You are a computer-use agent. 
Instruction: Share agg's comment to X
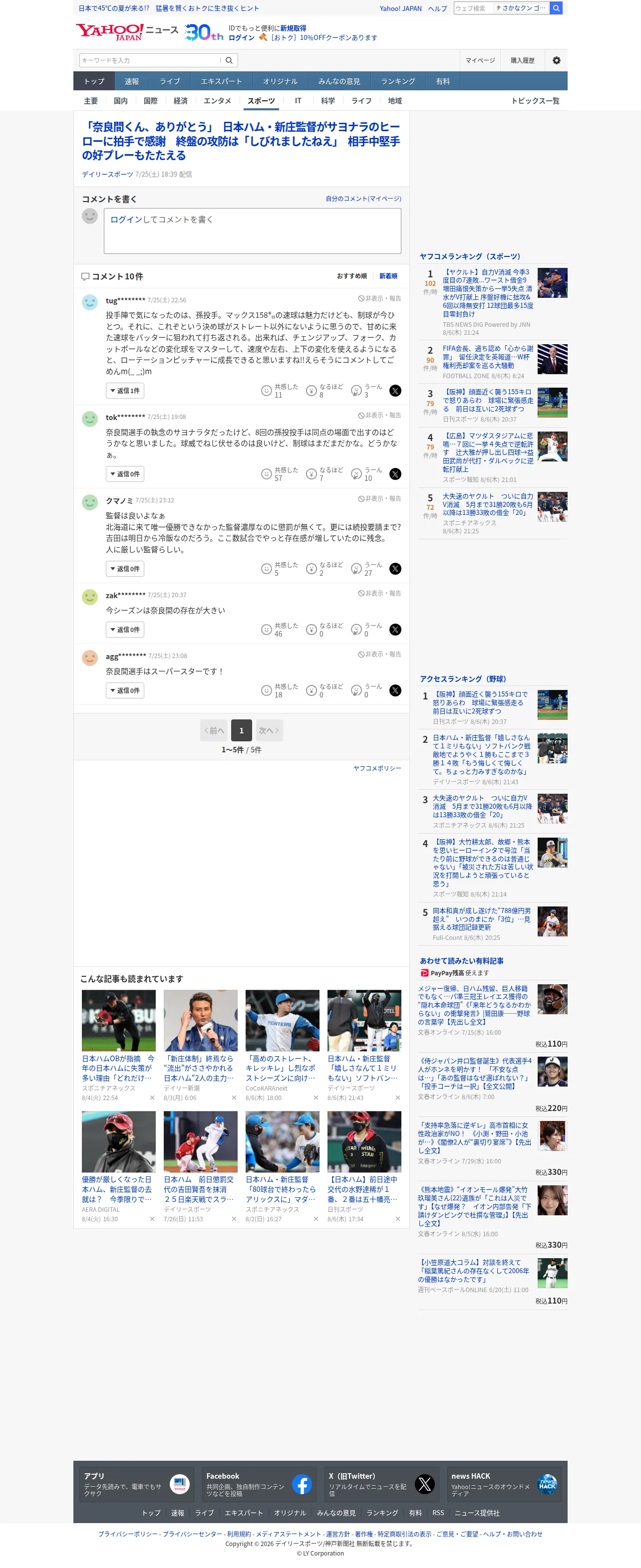coord(395,690)
